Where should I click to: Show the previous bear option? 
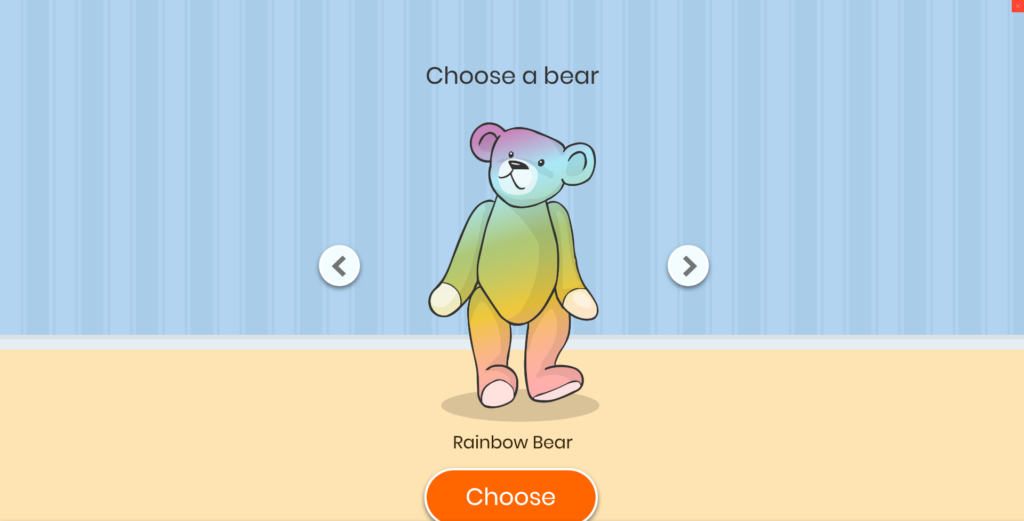coord(339,266)
